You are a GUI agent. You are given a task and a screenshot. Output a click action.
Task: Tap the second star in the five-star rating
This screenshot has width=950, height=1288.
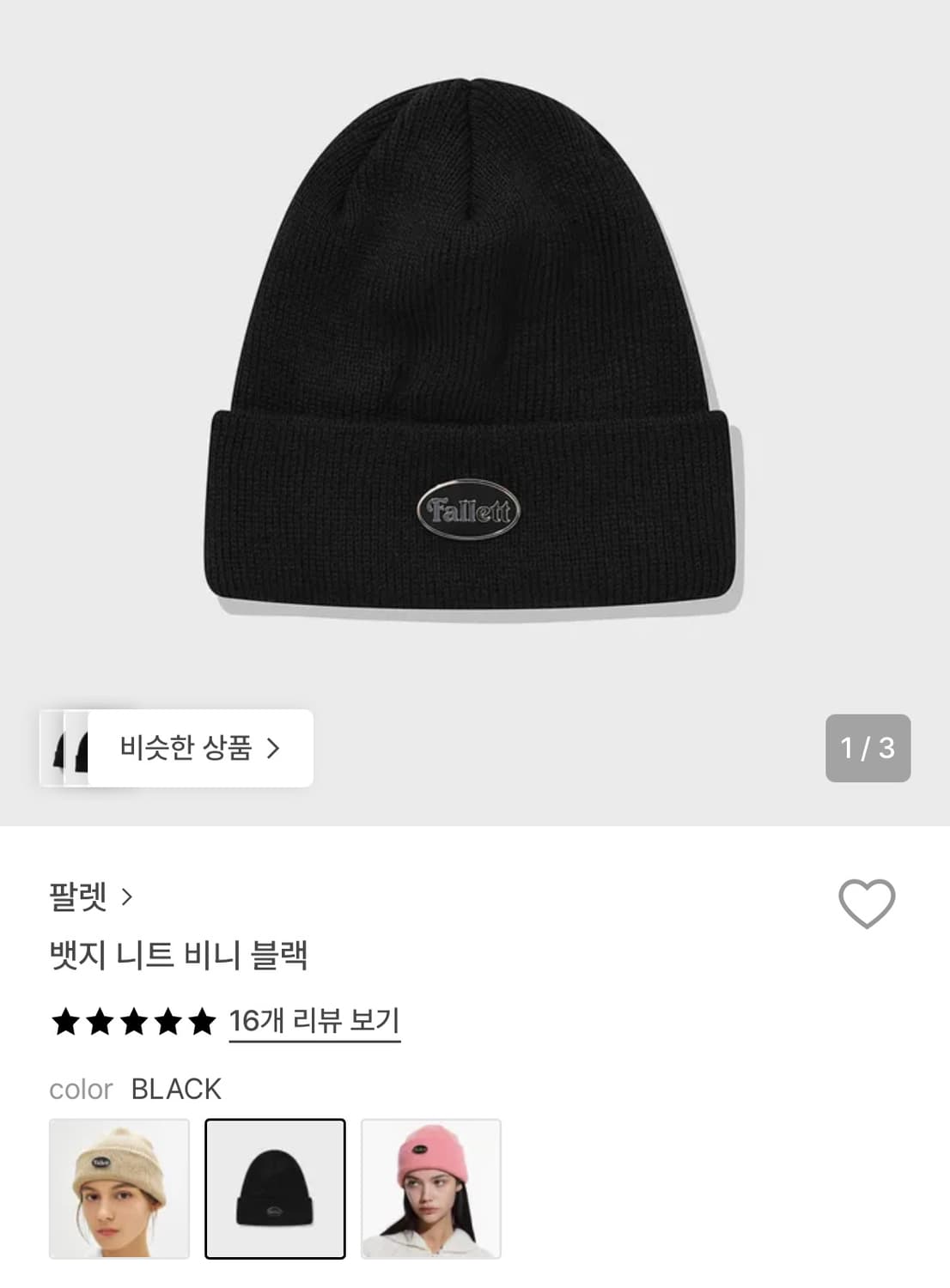pos(100,1021)
